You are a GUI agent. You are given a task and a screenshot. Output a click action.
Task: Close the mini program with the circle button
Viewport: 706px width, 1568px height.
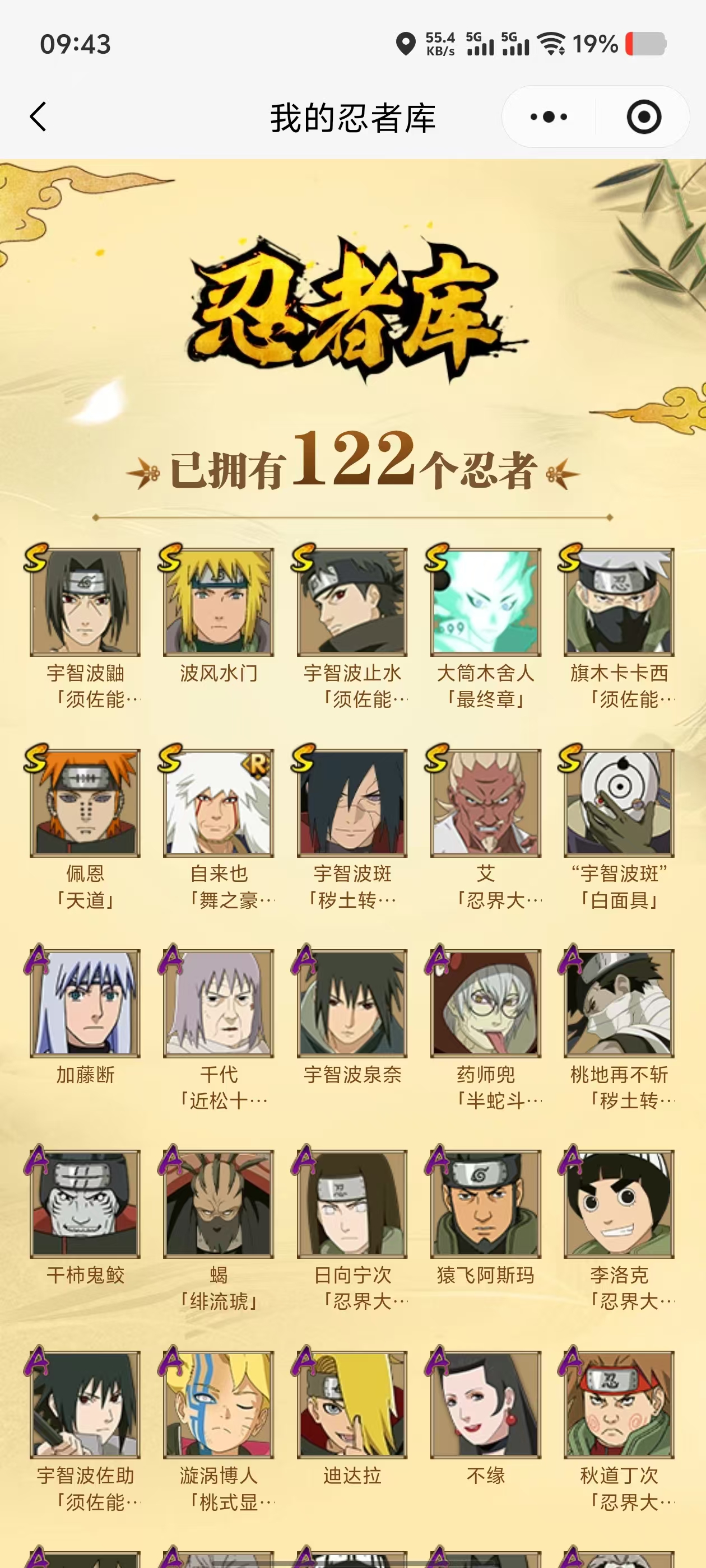[643, 116]
